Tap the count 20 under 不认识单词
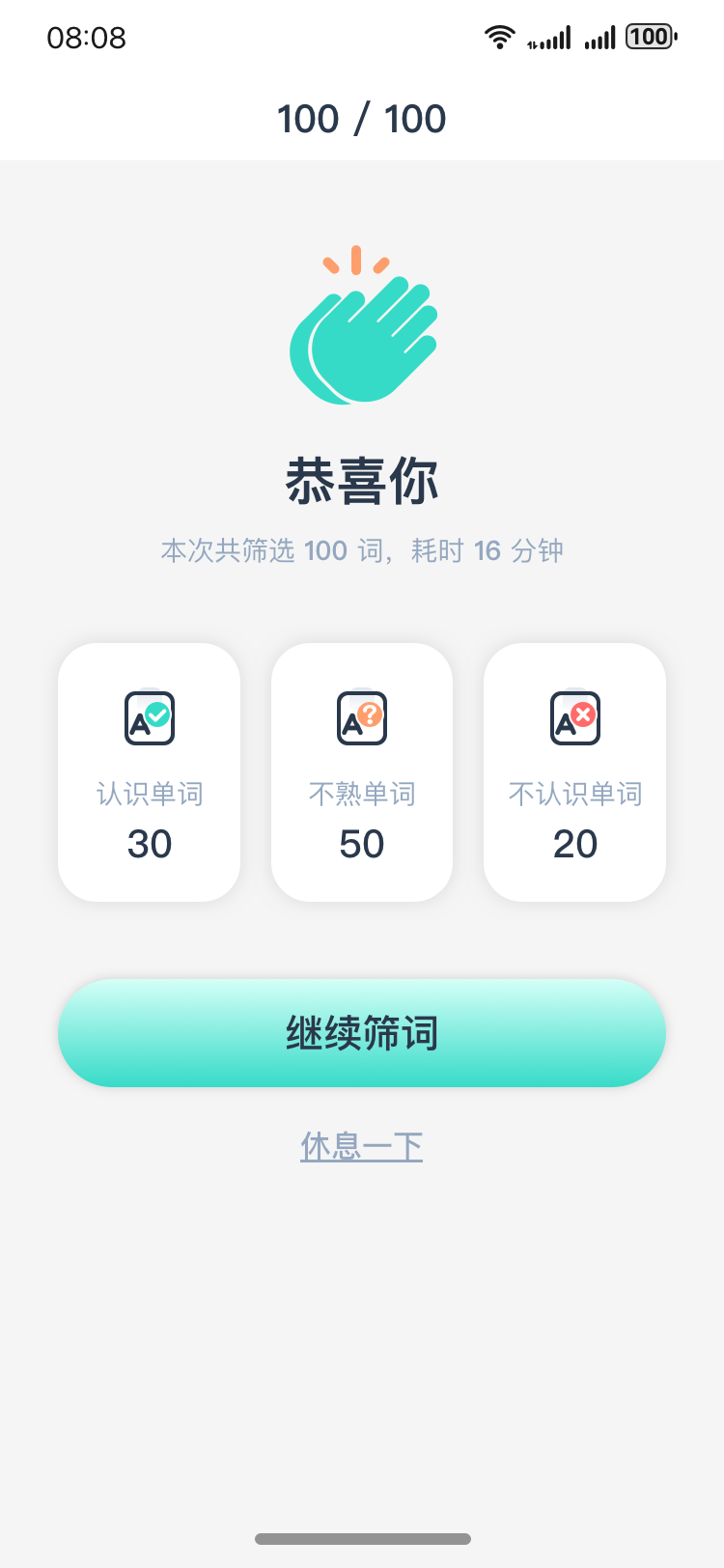Screen dimensions: 724x1568 point(574,844)
